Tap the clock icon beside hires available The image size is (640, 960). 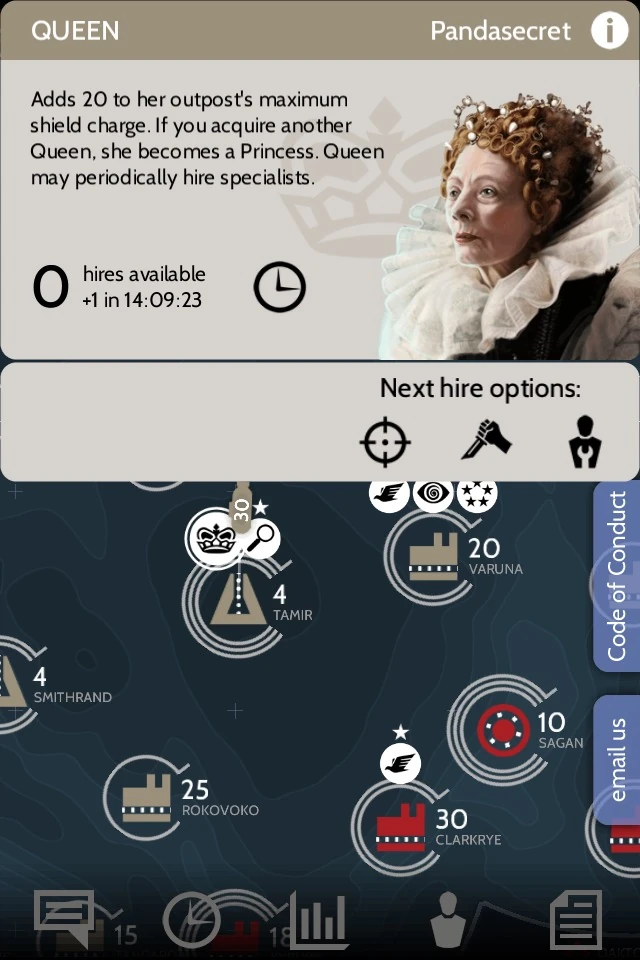click(x=279, y=287)
